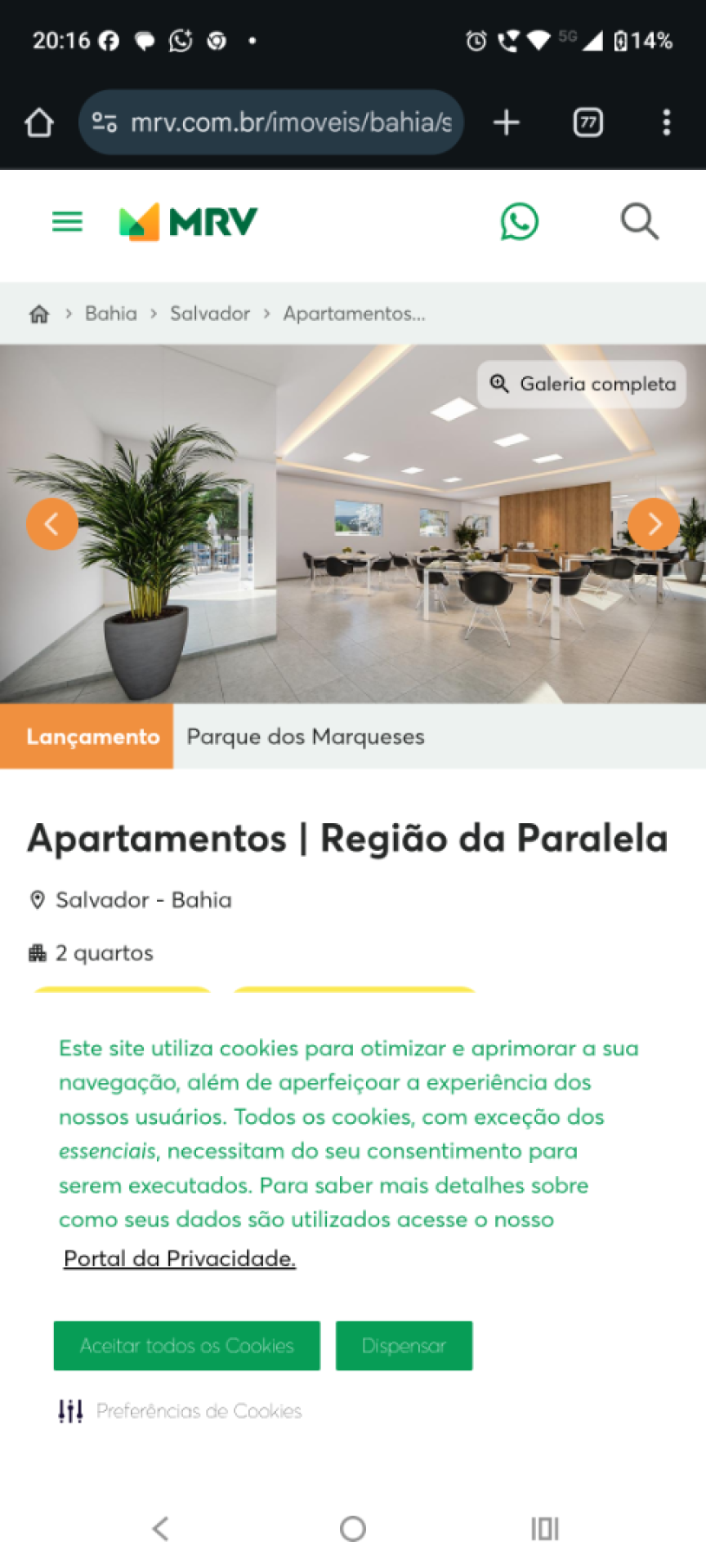Tap the browser address bar

coord(271,122)
